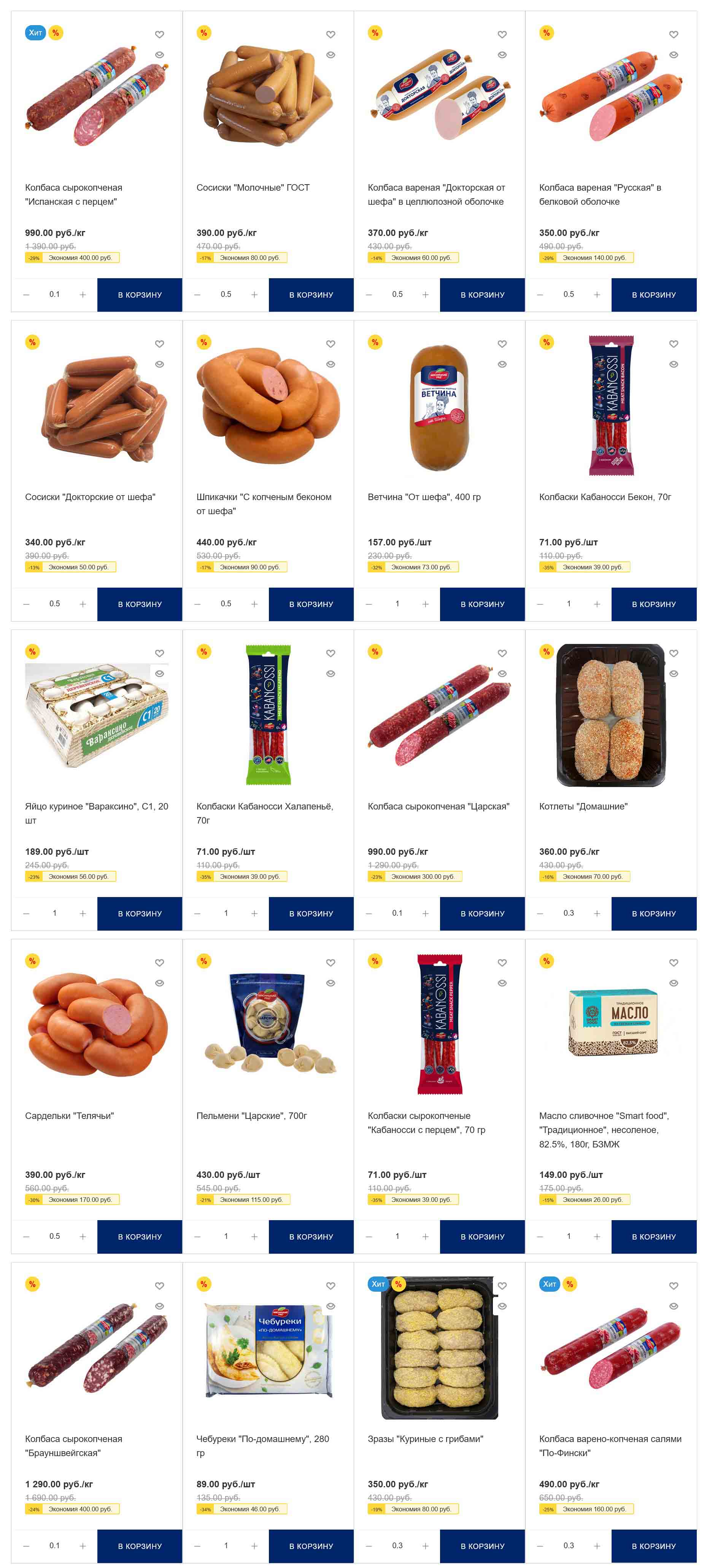Quick view Колбаса сырокопченая "Царская"
Image resolution: width=704 pixels, height=1568 pixels.
coord(502,673)
